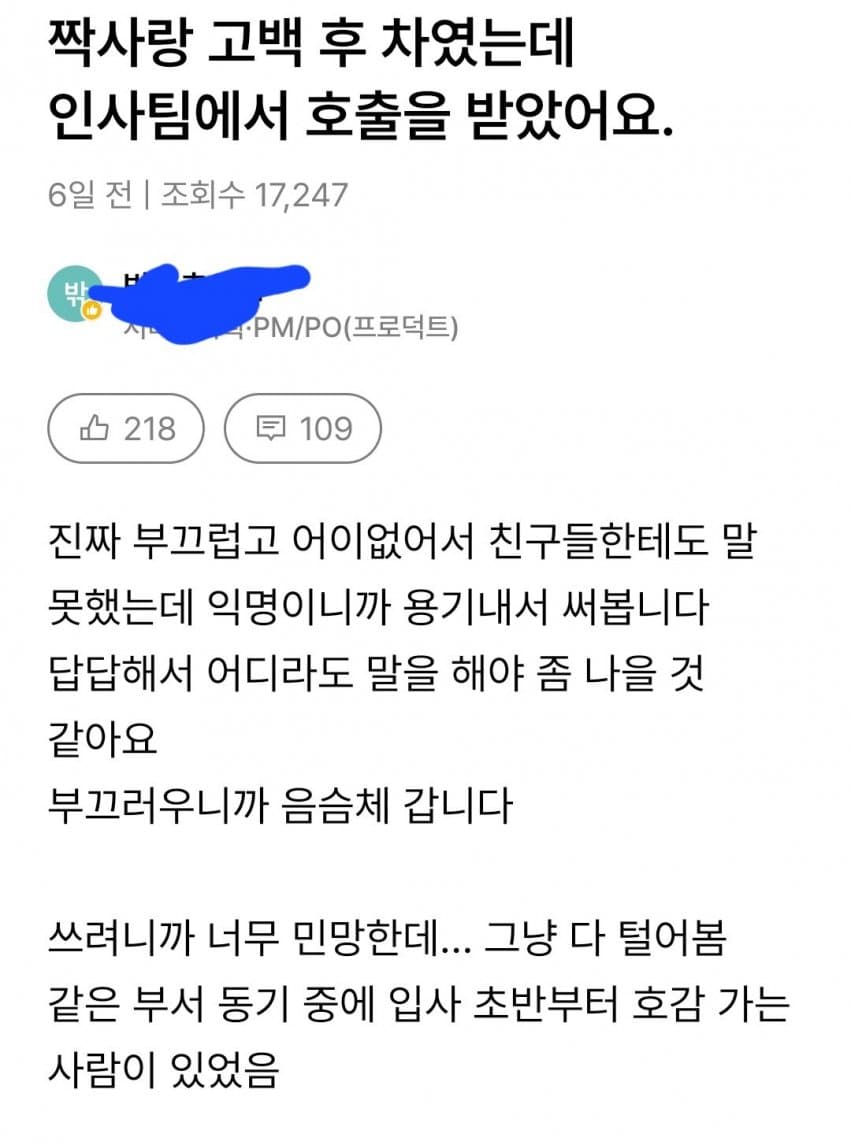Enable like by tapping the thumbs-up pill
This screenshot has height=1145, width=850.
[125, 428]
